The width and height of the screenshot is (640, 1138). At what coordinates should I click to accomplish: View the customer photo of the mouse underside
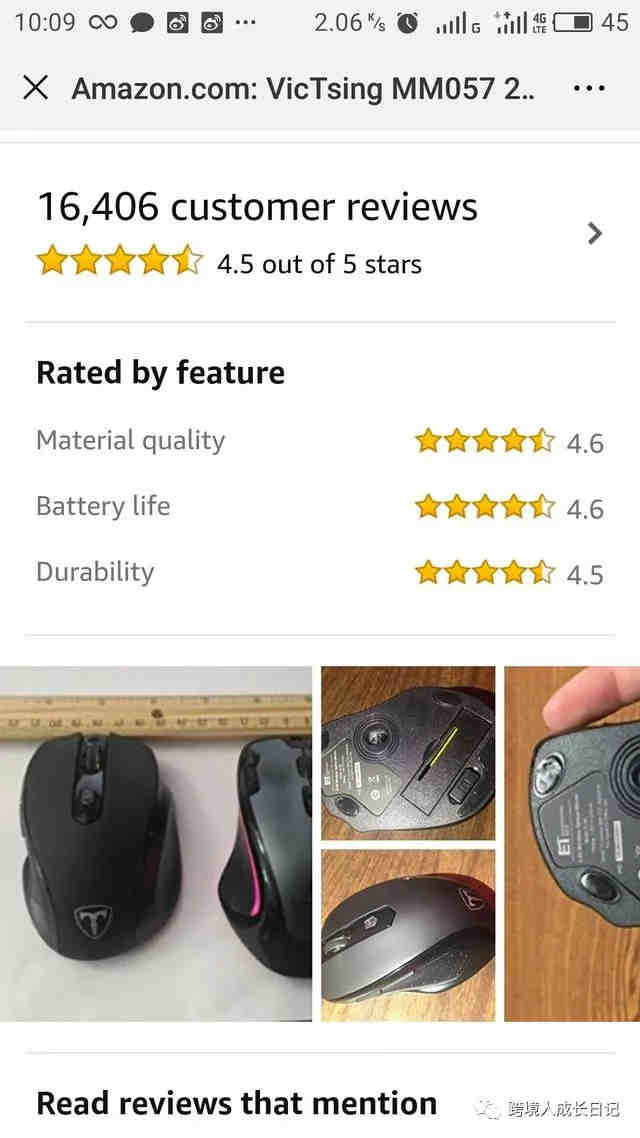click(408, 753)
